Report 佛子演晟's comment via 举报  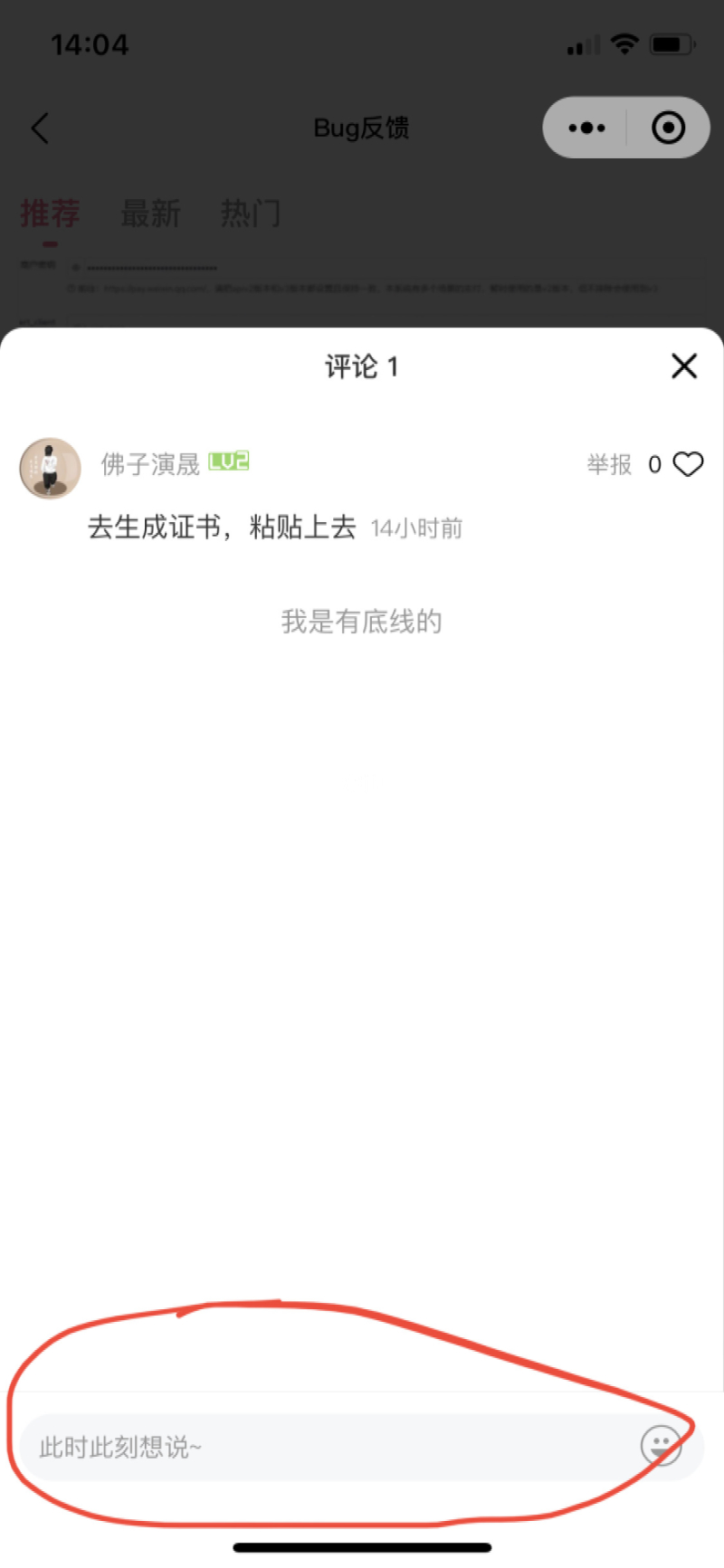click(609, 464)
